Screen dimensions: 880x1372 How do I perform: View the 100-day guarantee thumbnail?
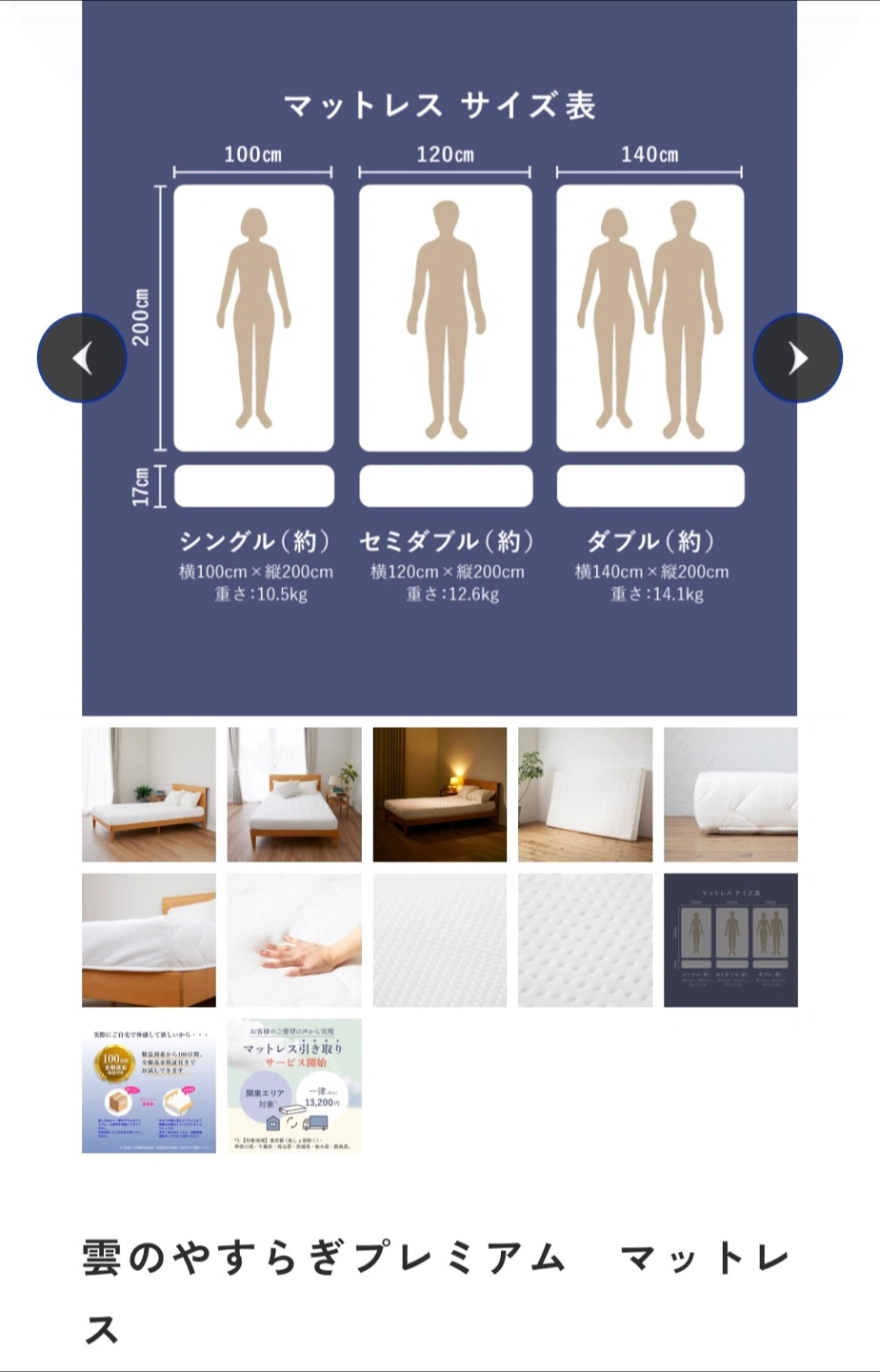149,1086
